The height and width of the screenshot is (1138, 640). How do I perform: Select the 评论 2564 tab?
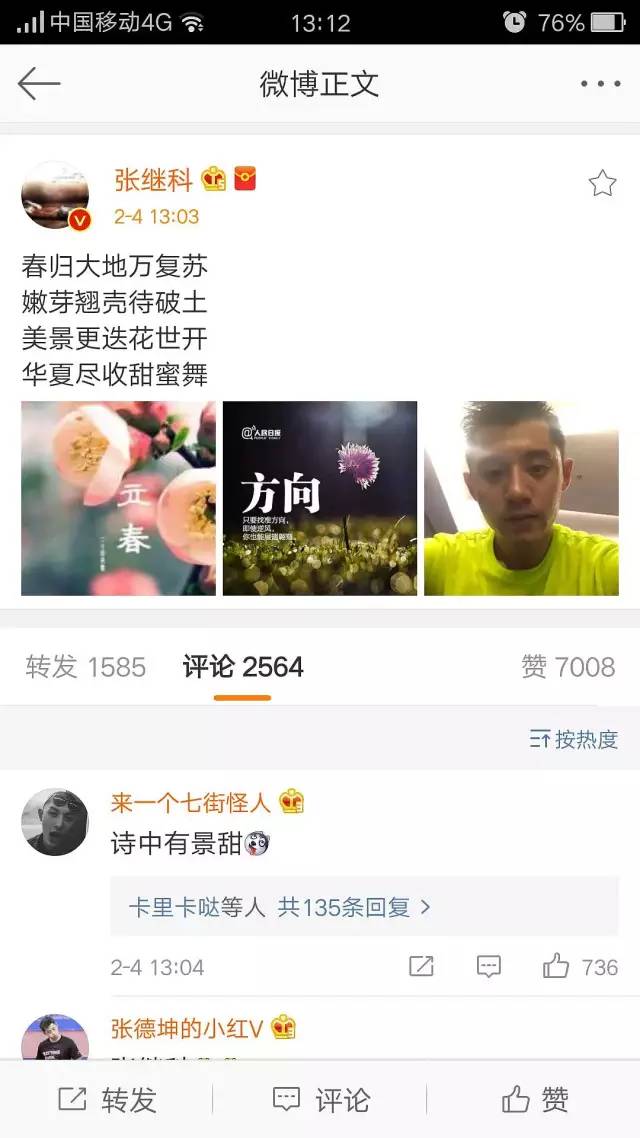(243, 667)
